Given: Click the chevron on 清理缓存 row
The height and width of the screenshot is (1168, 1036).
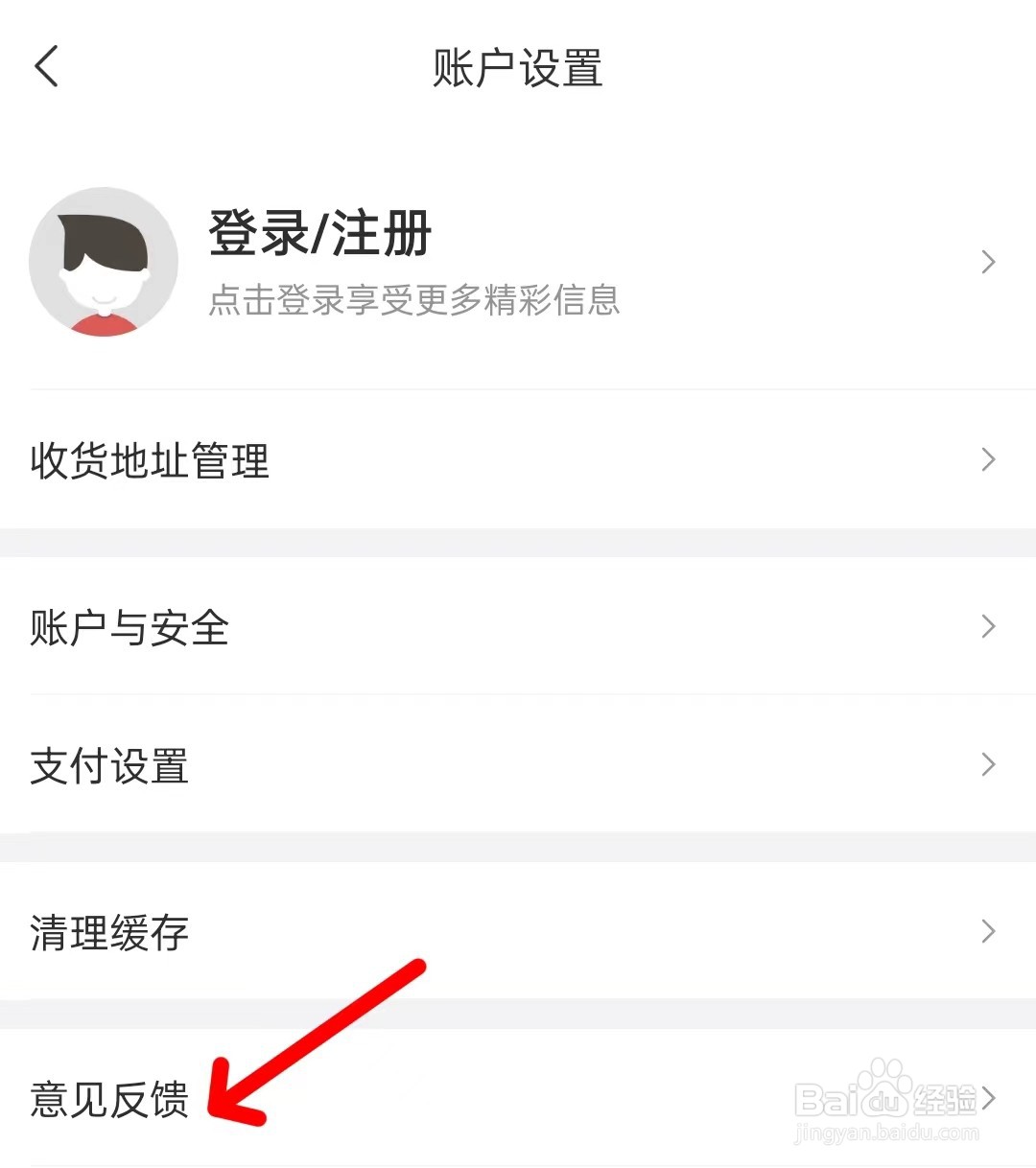Looking at the screenshot, I should click(x=989, y=931).
